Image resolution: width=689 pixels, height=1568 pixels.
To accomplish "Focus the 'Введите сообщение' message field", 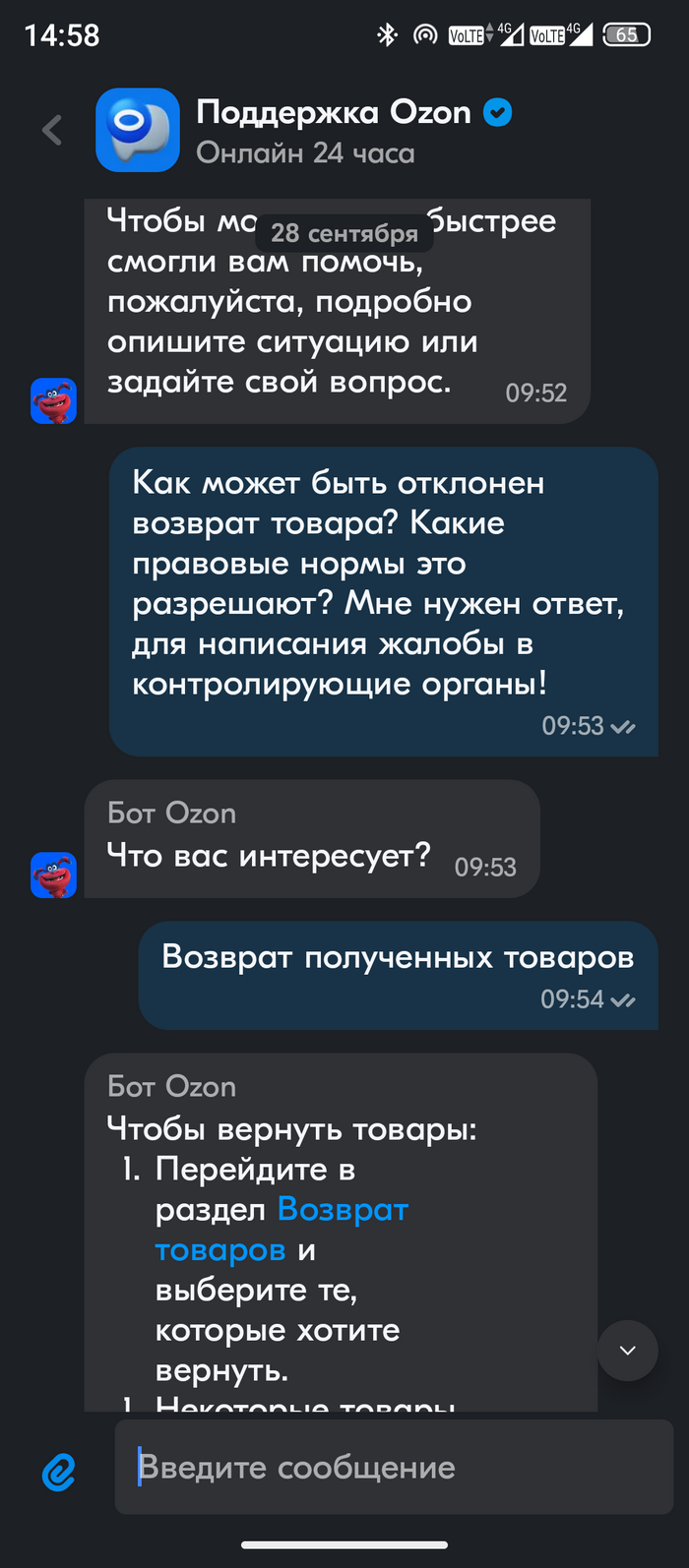I will (394, 1467).
